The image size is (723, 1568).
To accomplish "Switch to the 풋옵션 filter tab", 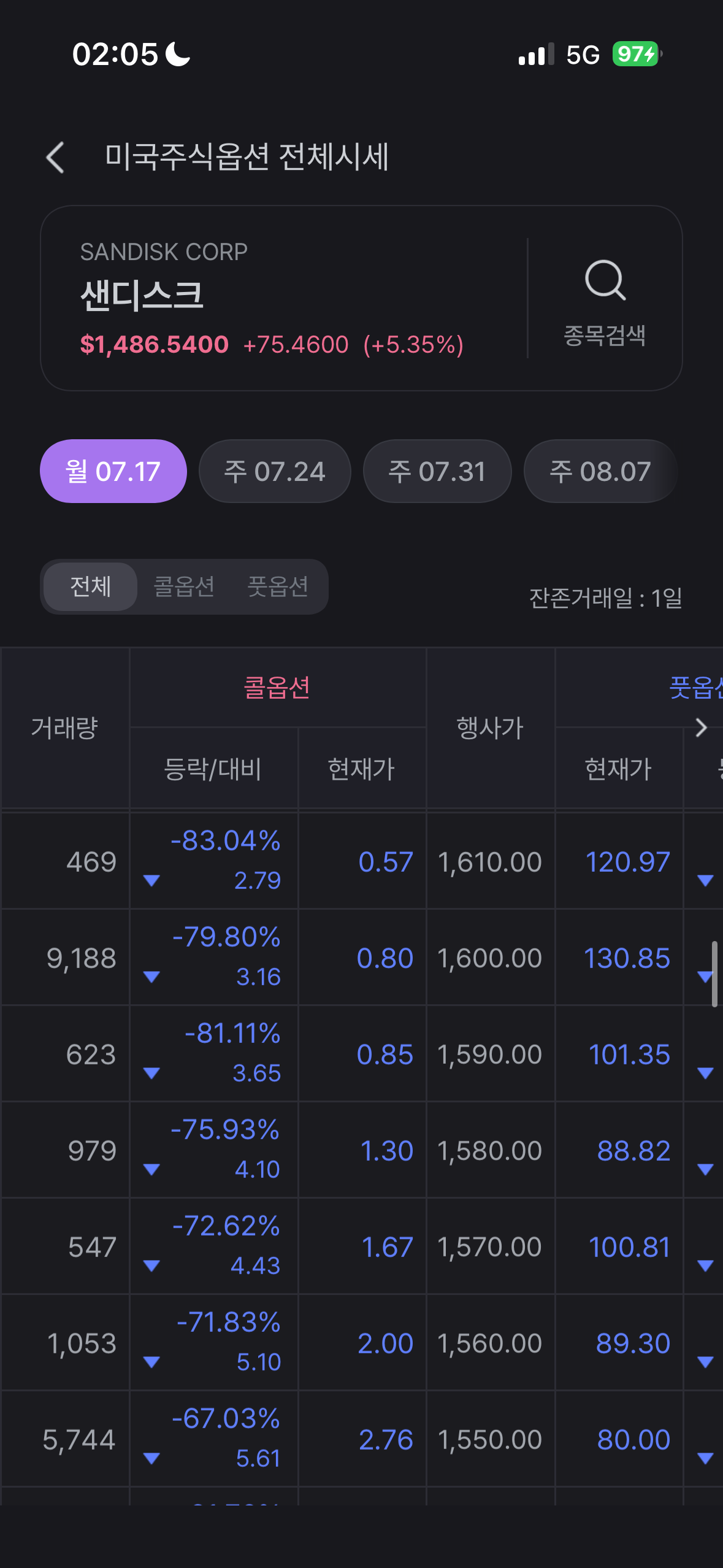I will pos(277,586).
